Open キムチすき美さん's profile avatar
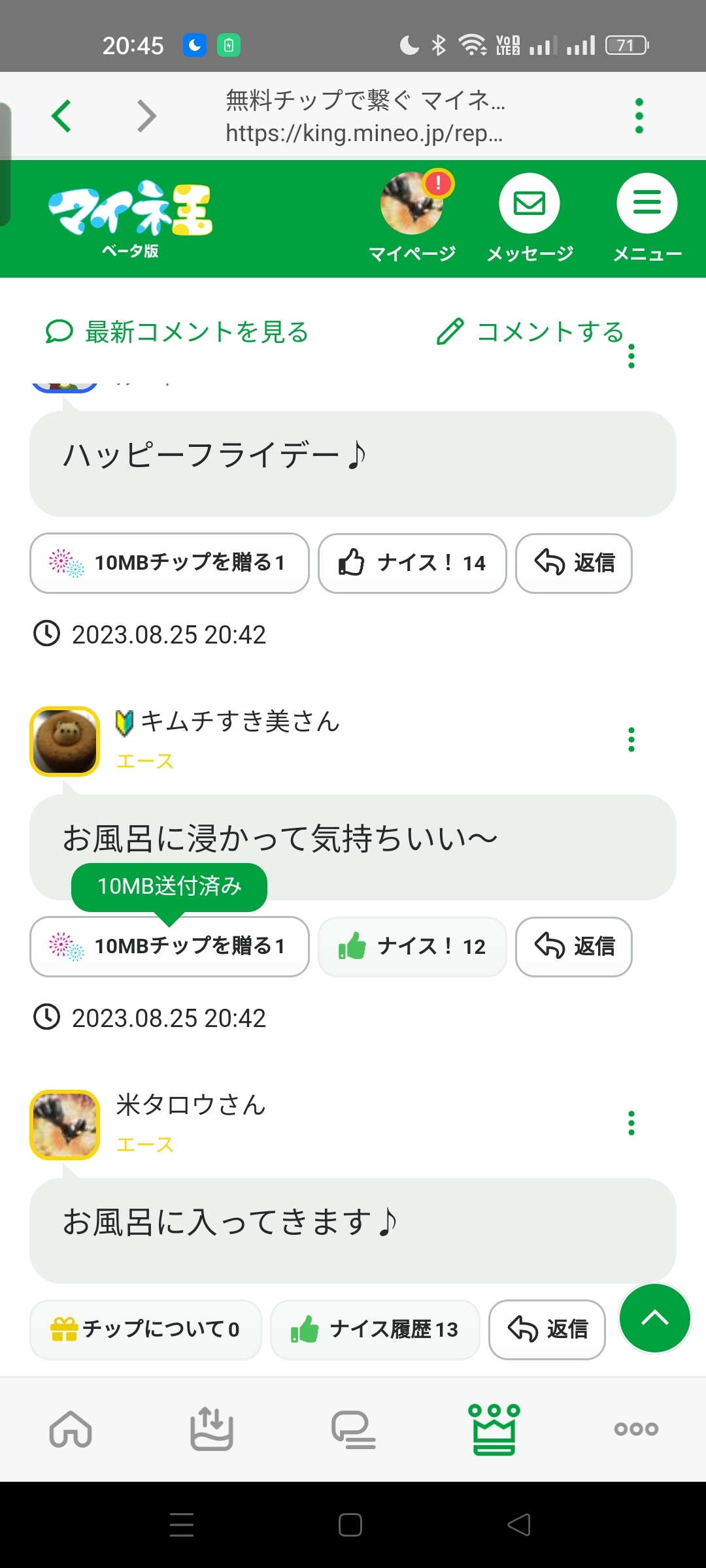706x1568 pixels. pos(65,742)
